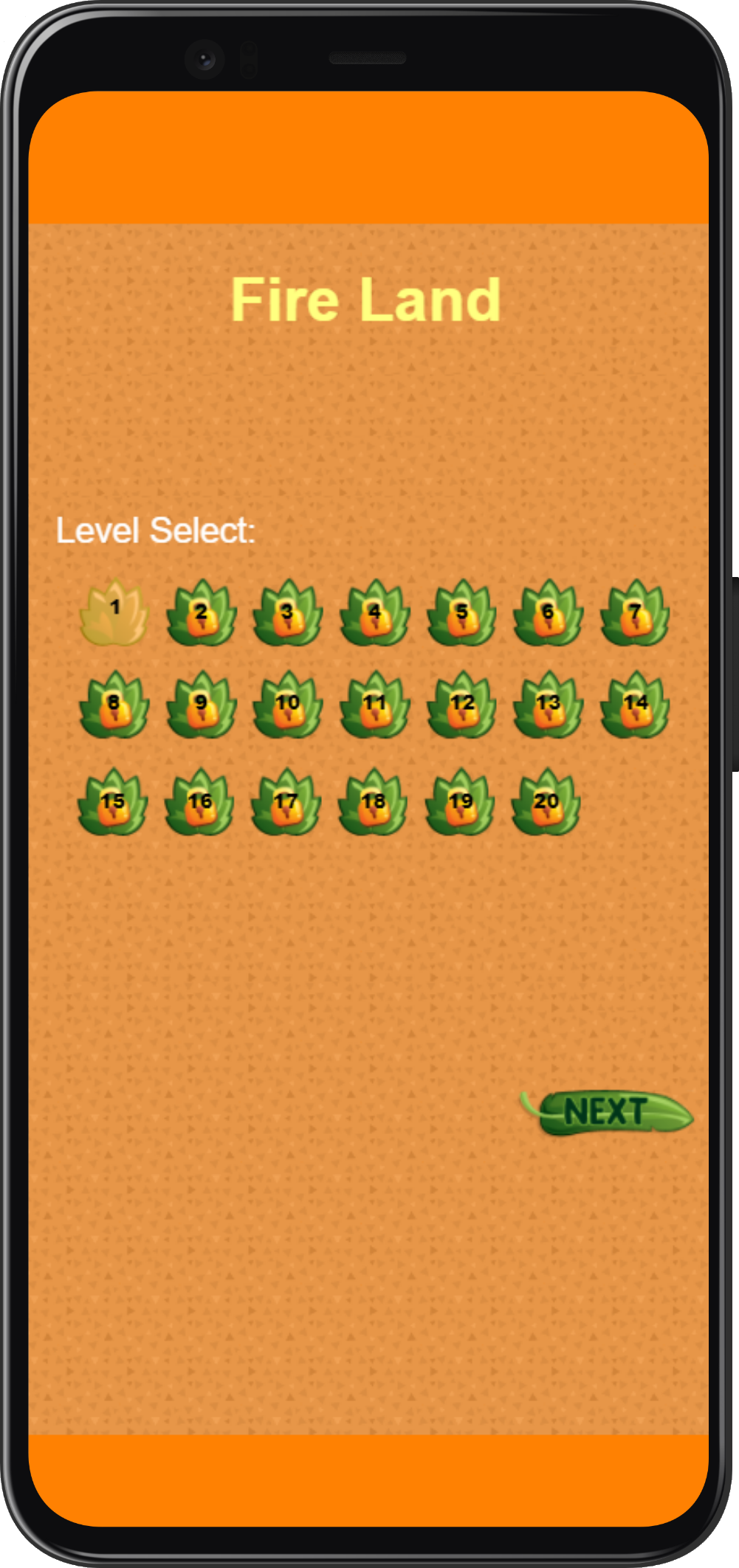Image resolution: width=739 pixels, height=1568 pixels.
Task: Tap level 16
Action: pos(199,803)
